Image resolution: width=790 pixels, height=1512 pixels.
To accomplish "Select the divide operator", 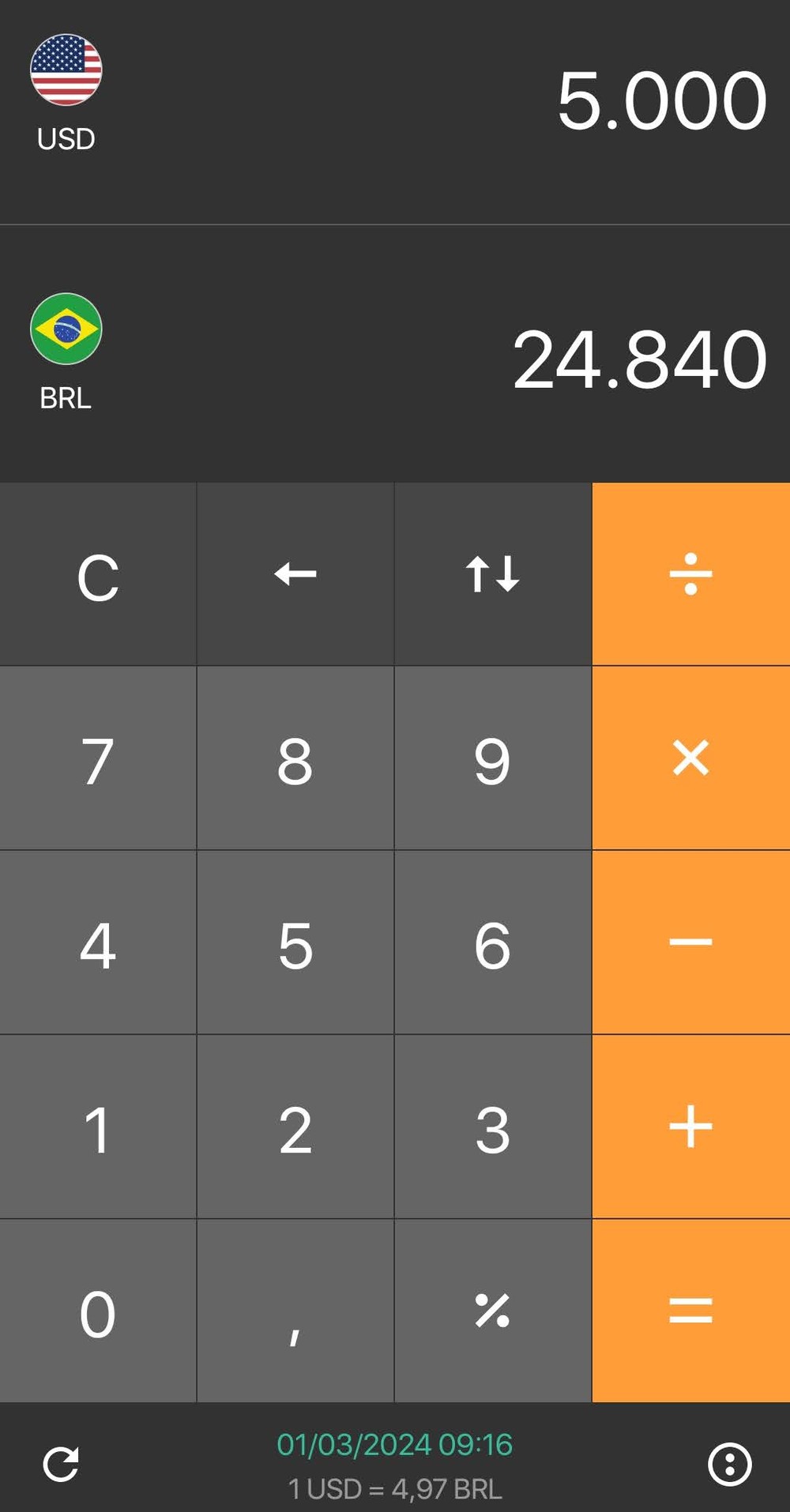I will (690, 575).
